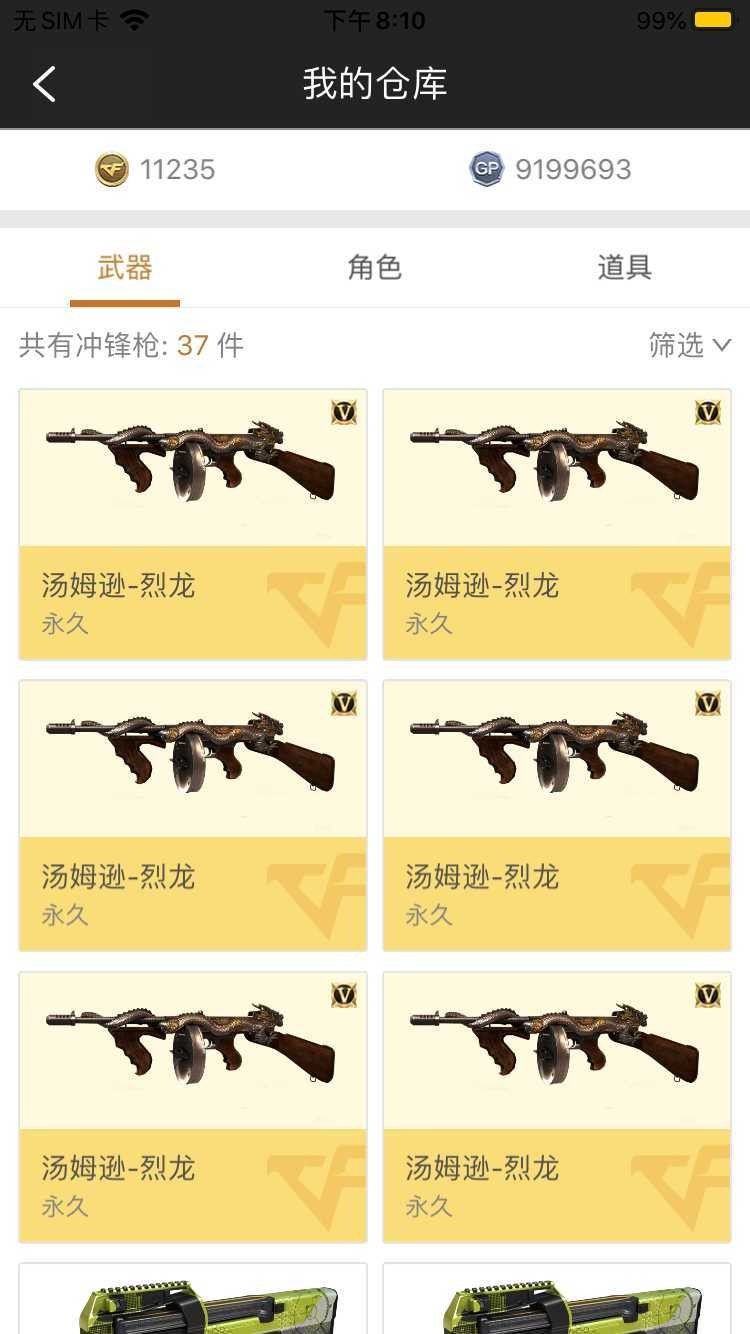Screen dimensions: 750x1334
Task: Open the 道具 tab
Action: (x=625, y=267)
